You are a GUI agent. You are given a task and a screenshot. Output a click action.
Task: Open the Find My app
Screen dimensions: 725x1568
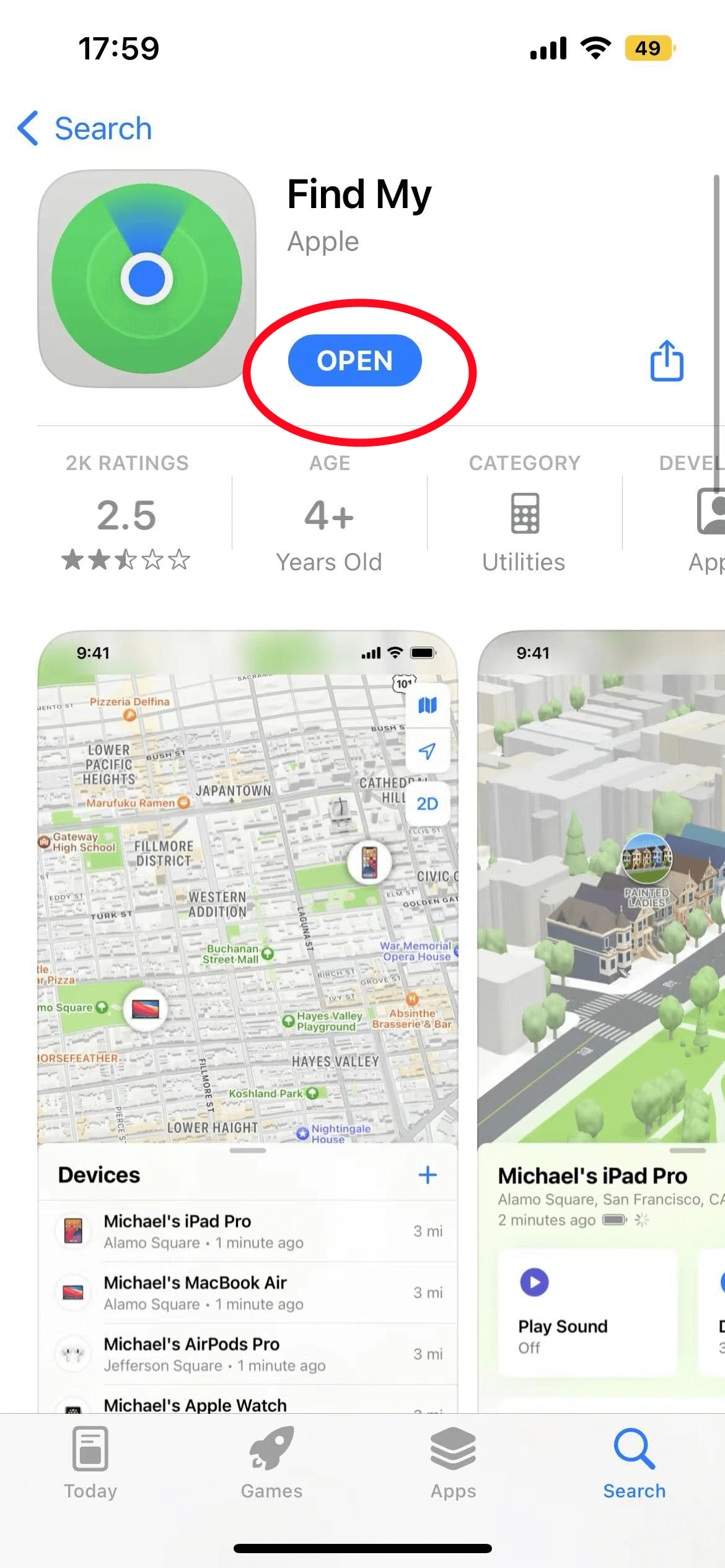pyautogui.click(x=354, y=360)
